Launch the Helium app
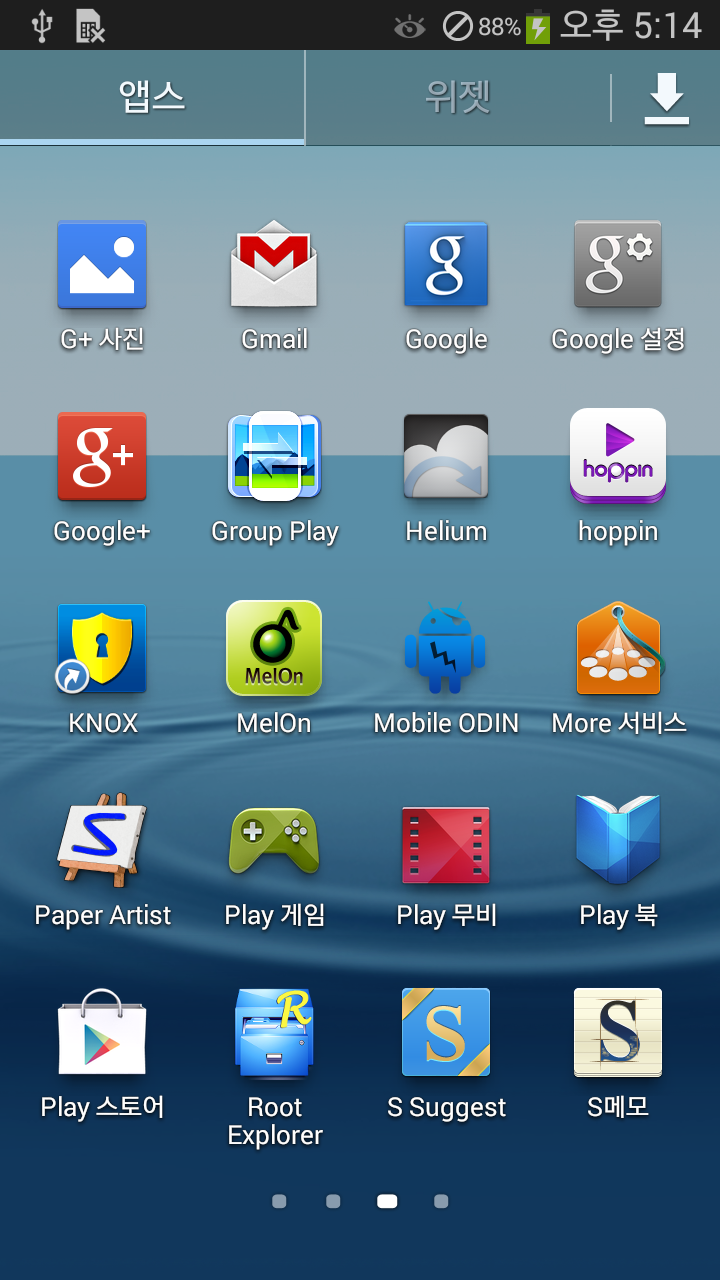 point(446,458)
